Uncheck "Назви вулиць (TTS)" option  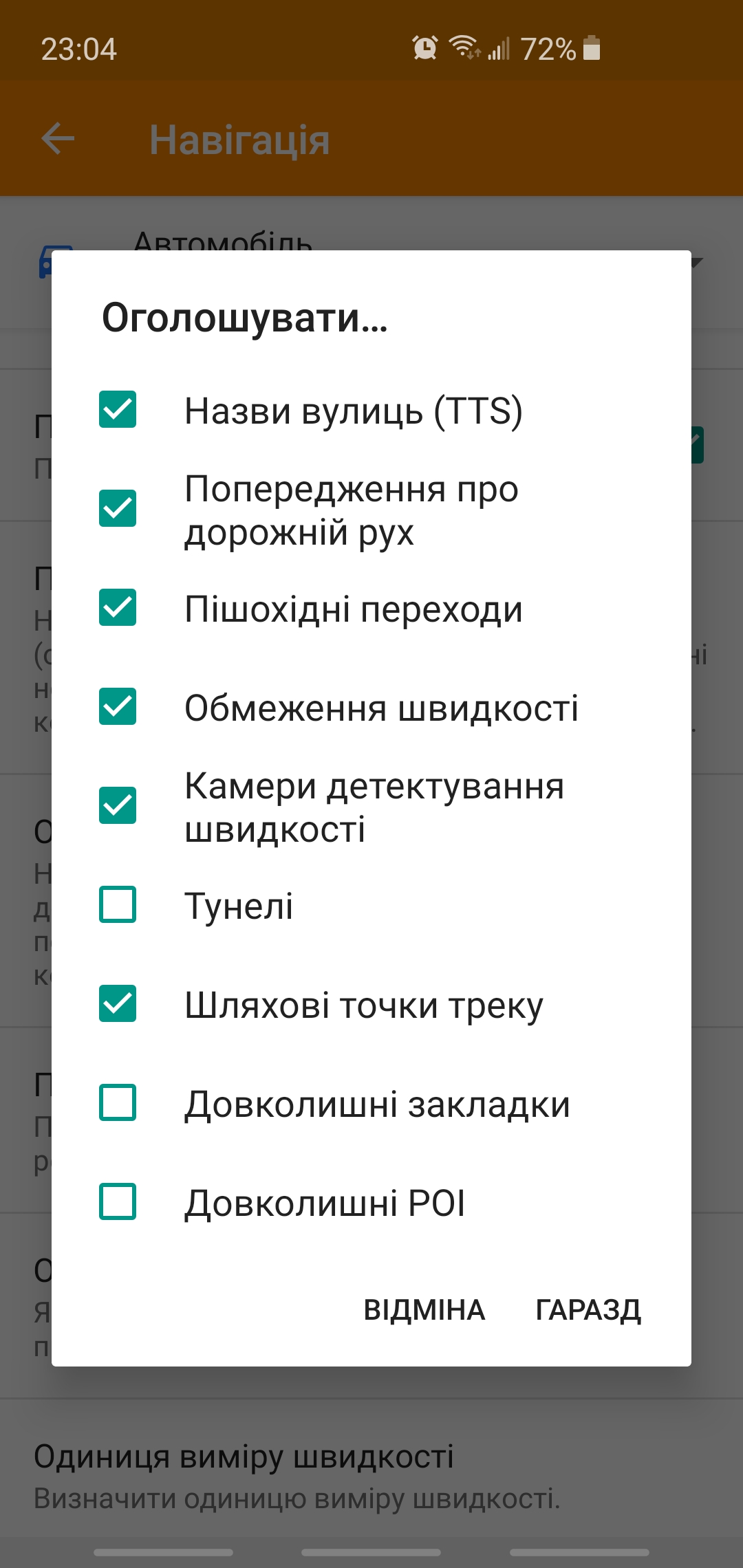[118, 410]
